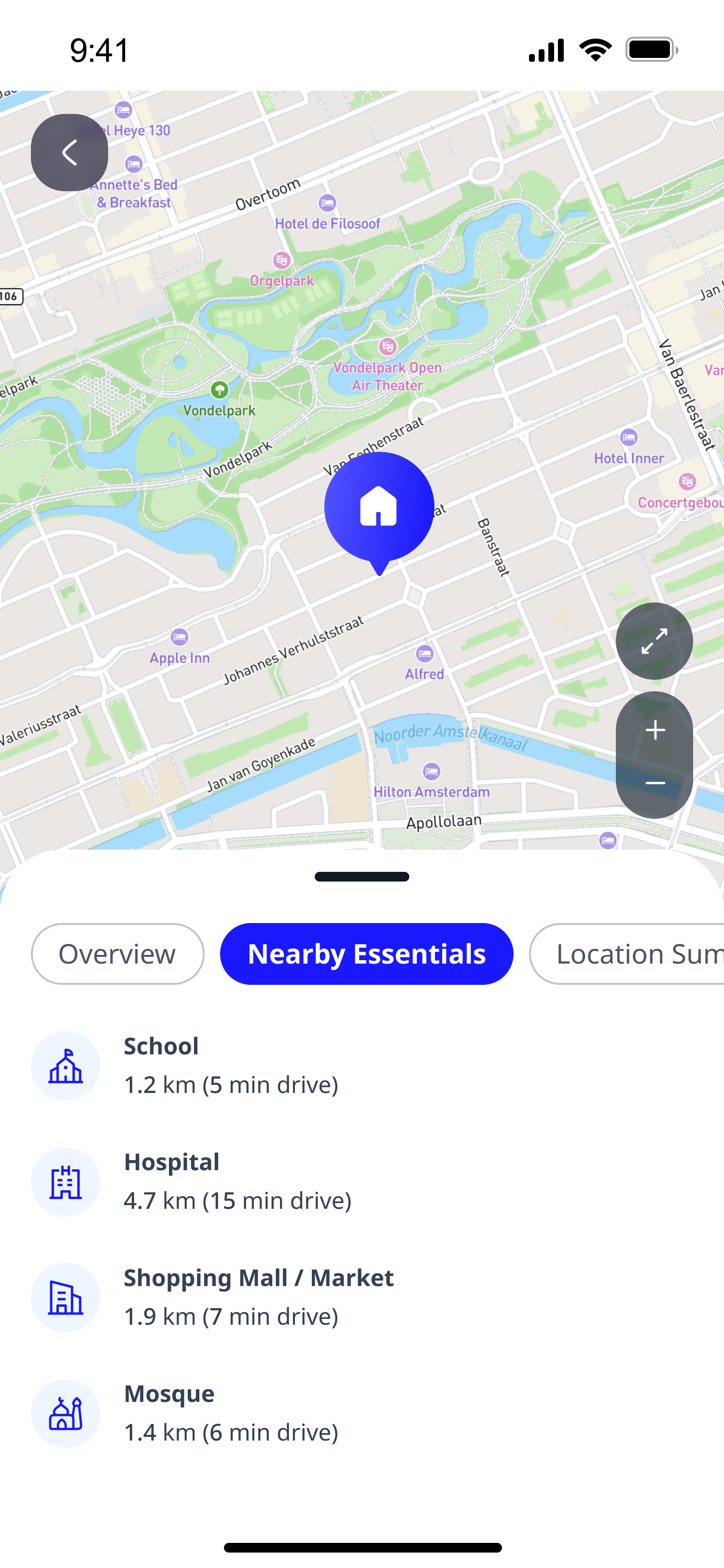Tap the Mosque icon
Screen dimensions: 724x1568
click(66, 1414)
